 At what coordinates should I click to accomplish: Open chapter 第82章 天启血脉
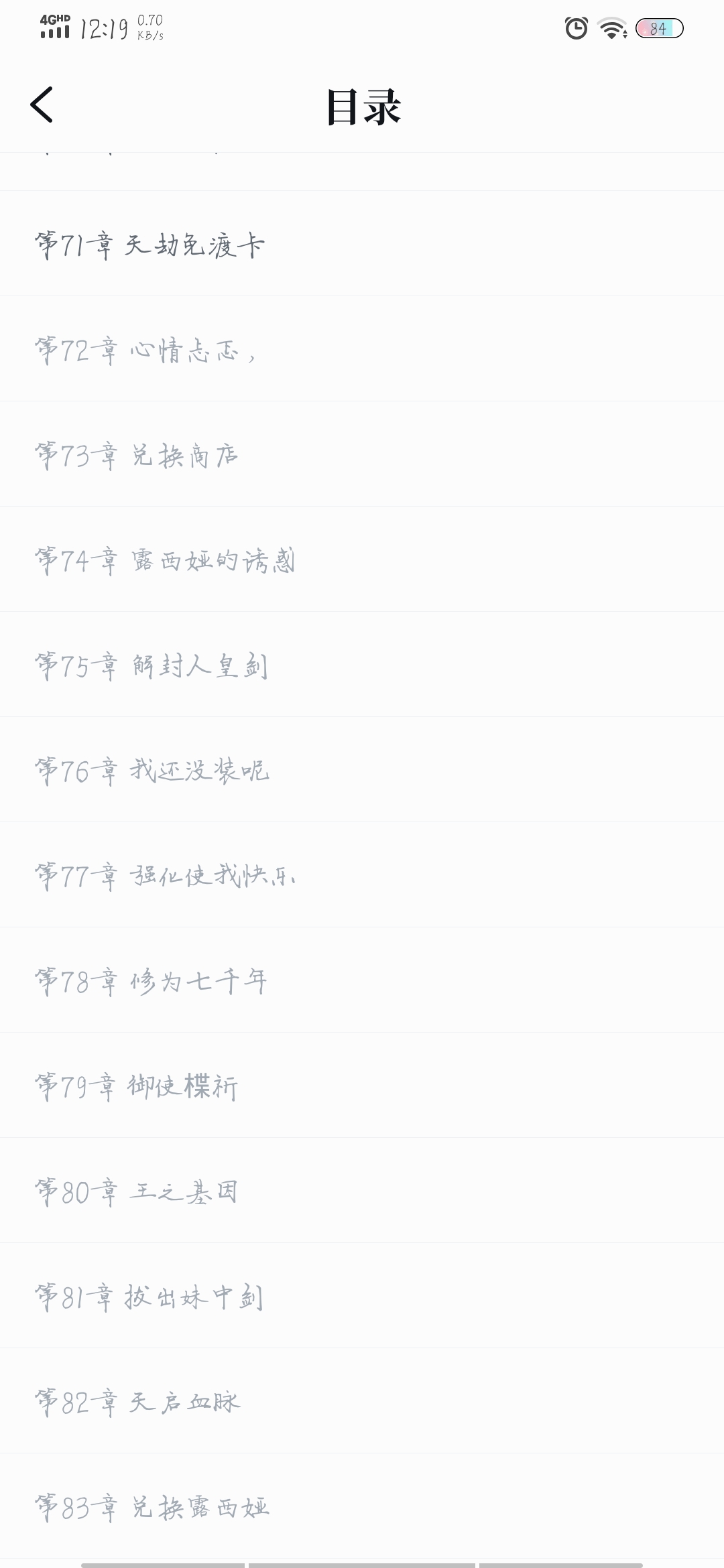[x=362, y=1400]
